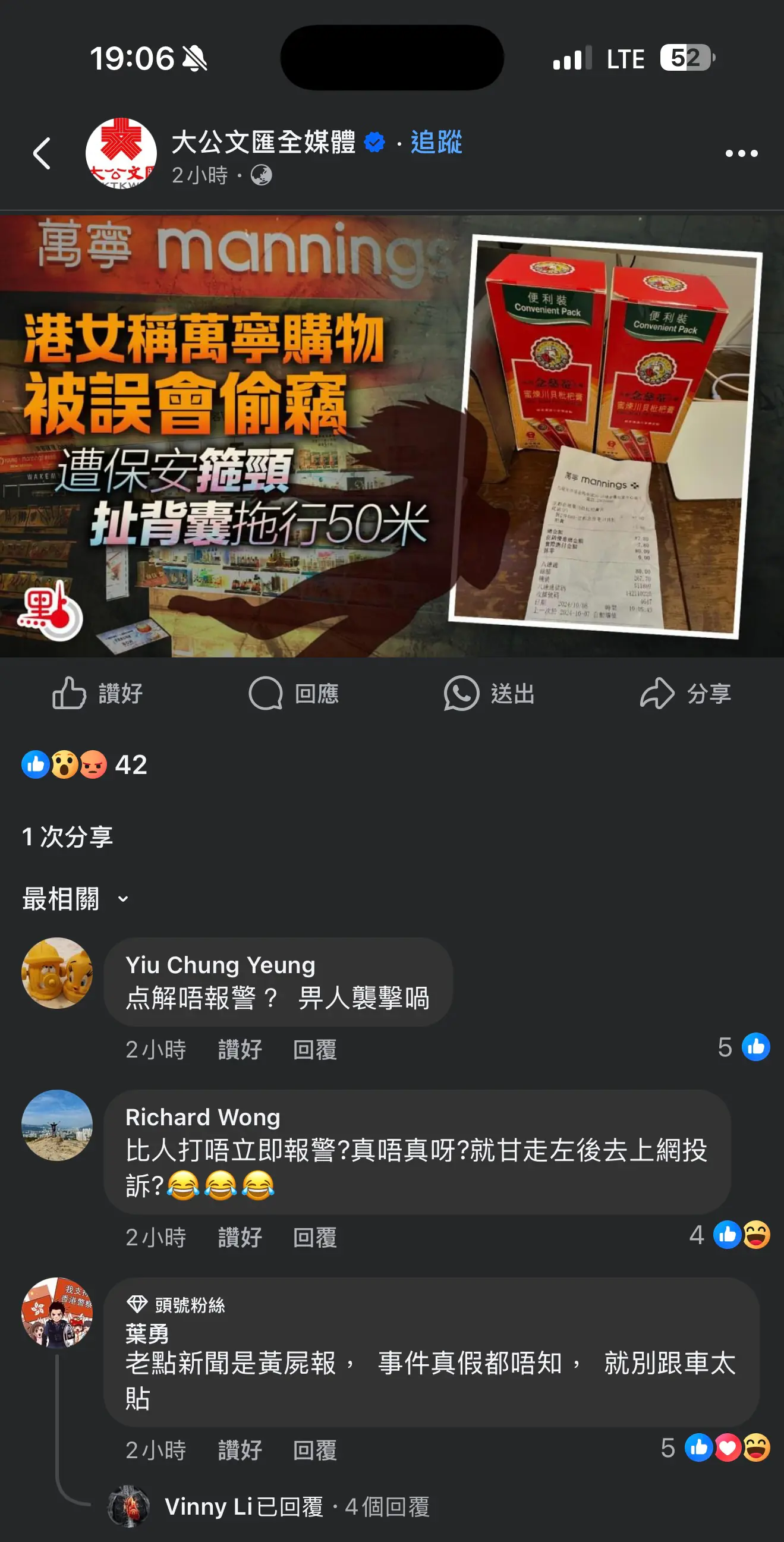Reply to Yiu Chung Yeung's comment
The height and width of the screenshot is (1542, 784).
[315, 1049]
